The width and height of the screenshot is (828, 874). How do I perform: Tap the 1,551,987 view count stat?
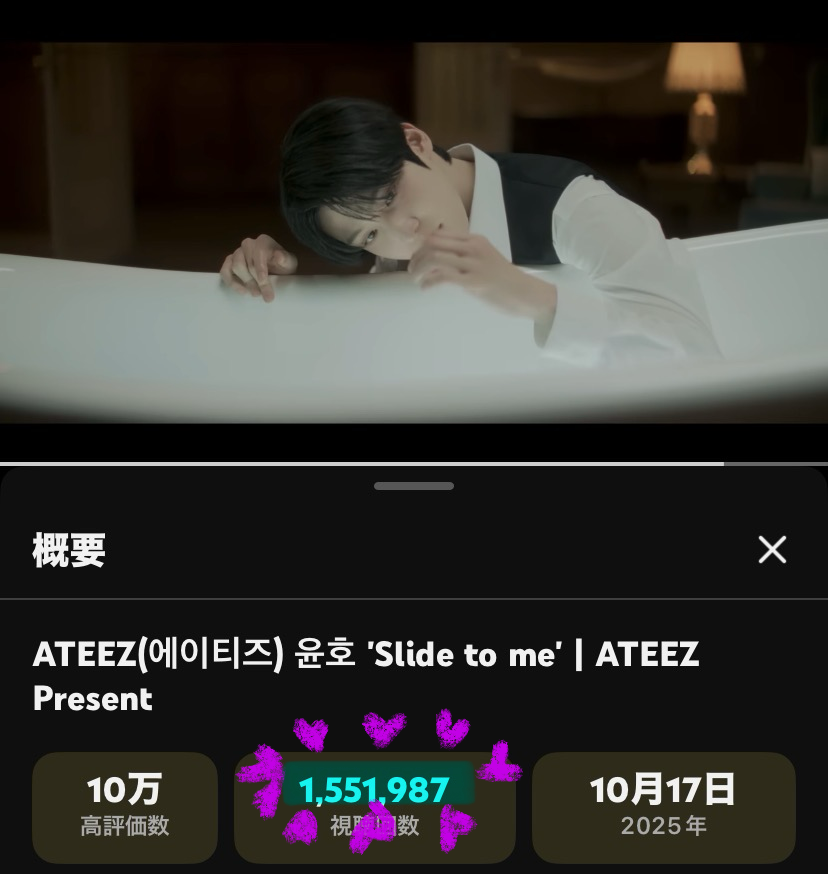373,789
